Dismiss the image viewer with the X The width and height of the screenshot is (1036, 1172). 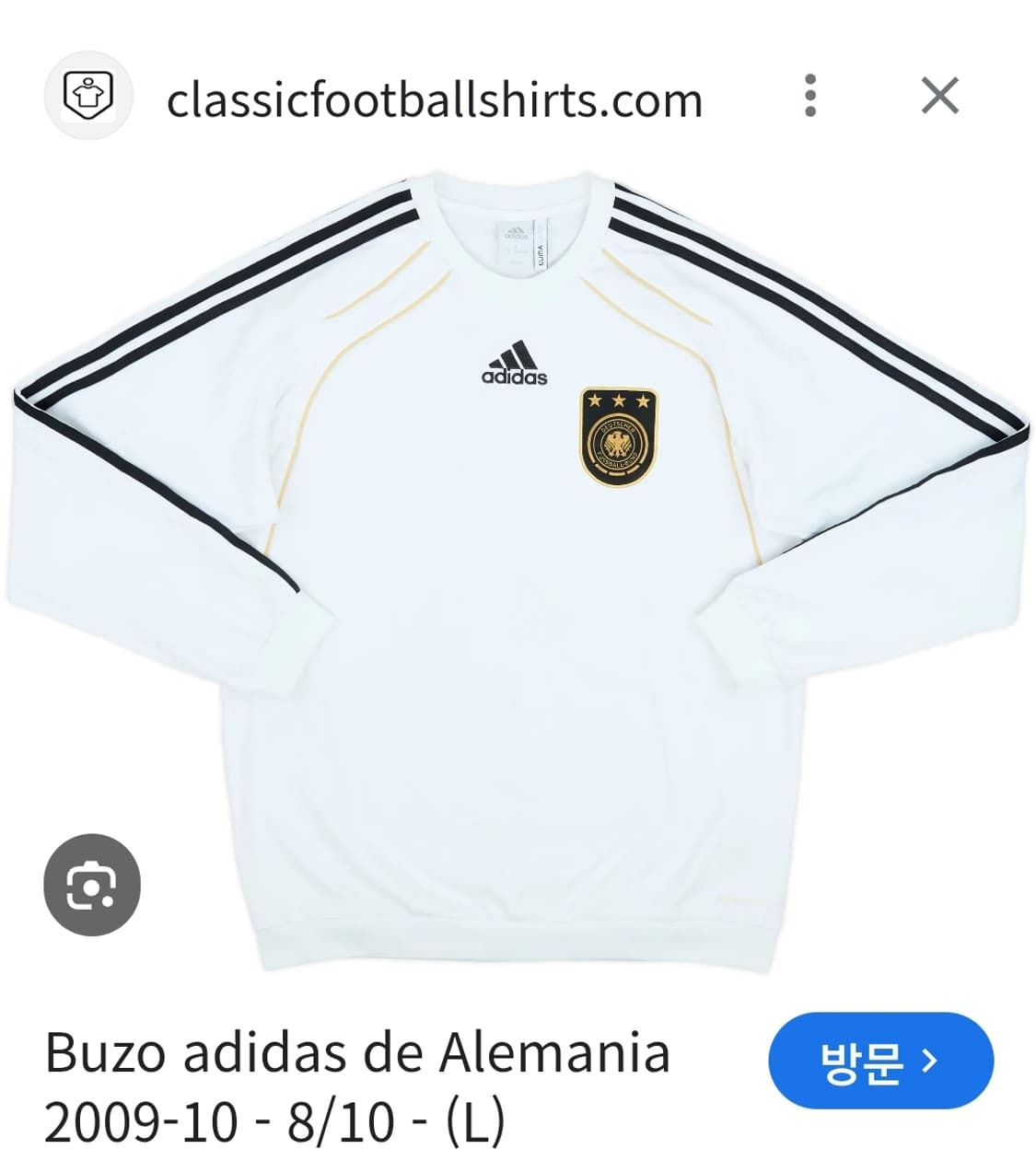pos(939,92)
